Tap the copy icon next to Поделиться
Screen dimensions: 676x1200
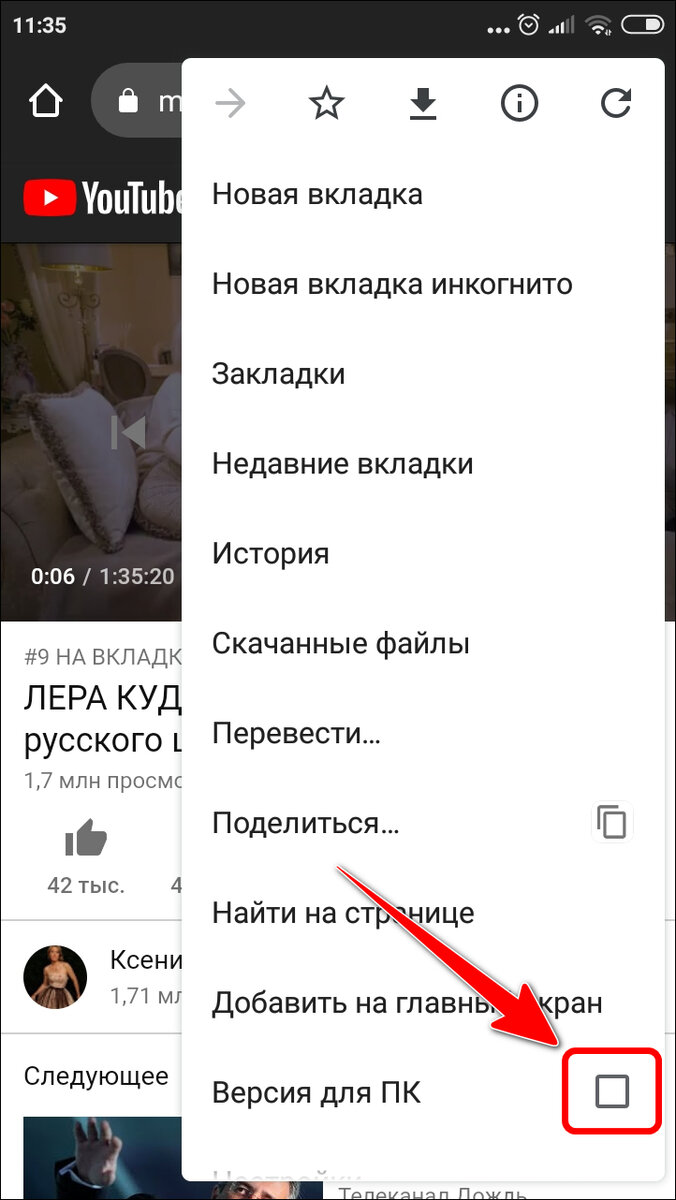point(612,822)
